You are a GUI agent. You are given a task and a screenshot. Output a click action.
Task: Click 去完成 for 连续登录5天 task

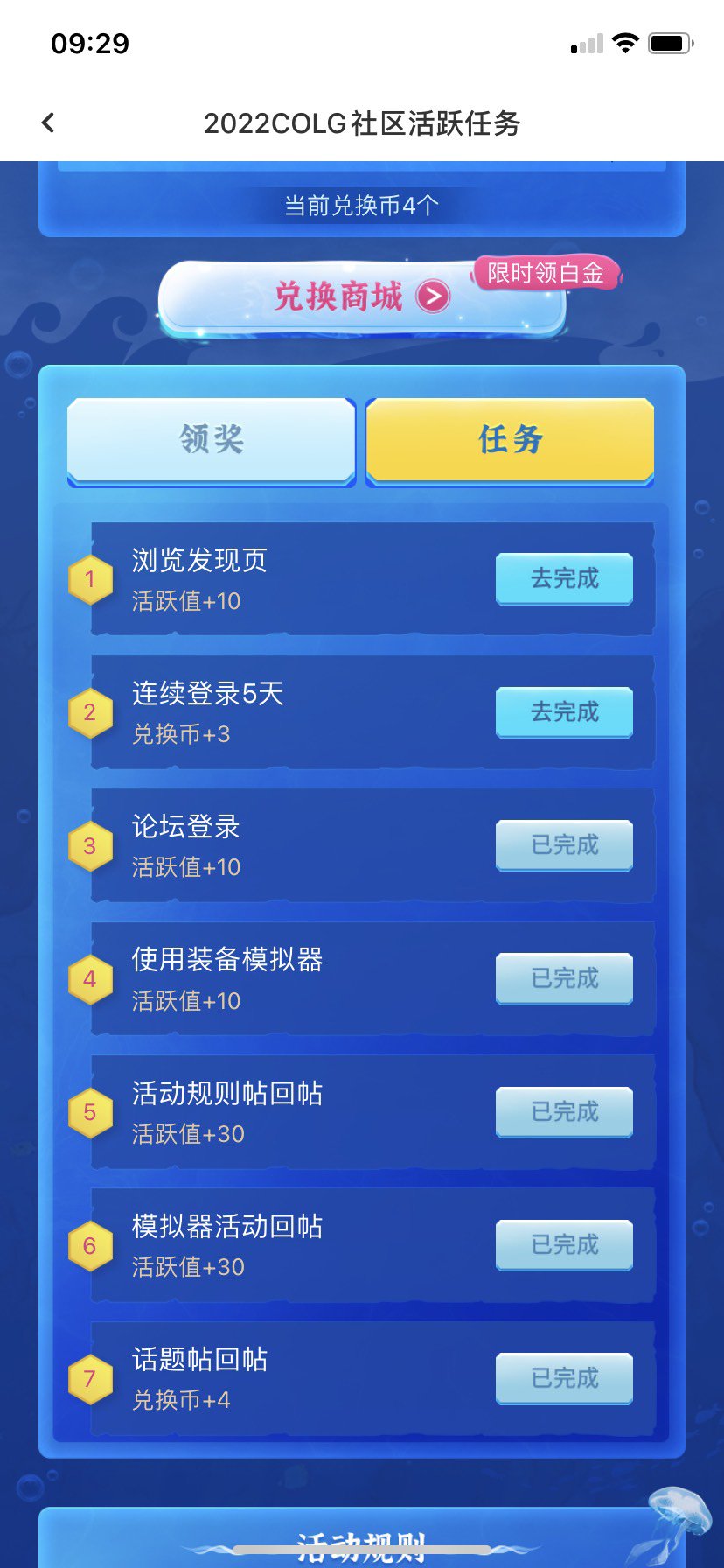click(x=564, y=712)
